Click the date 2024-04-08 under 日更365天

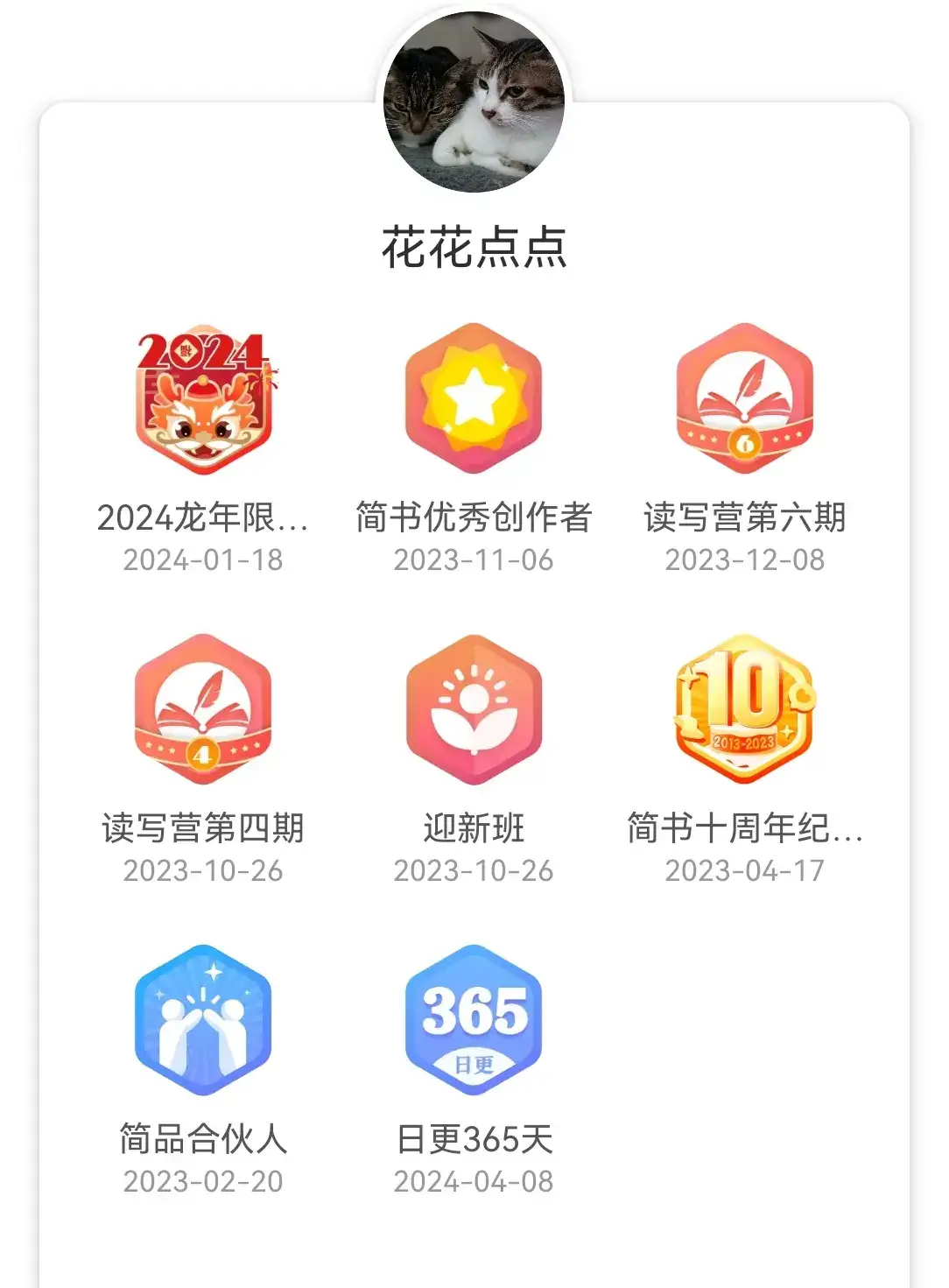pos(474,1182)
